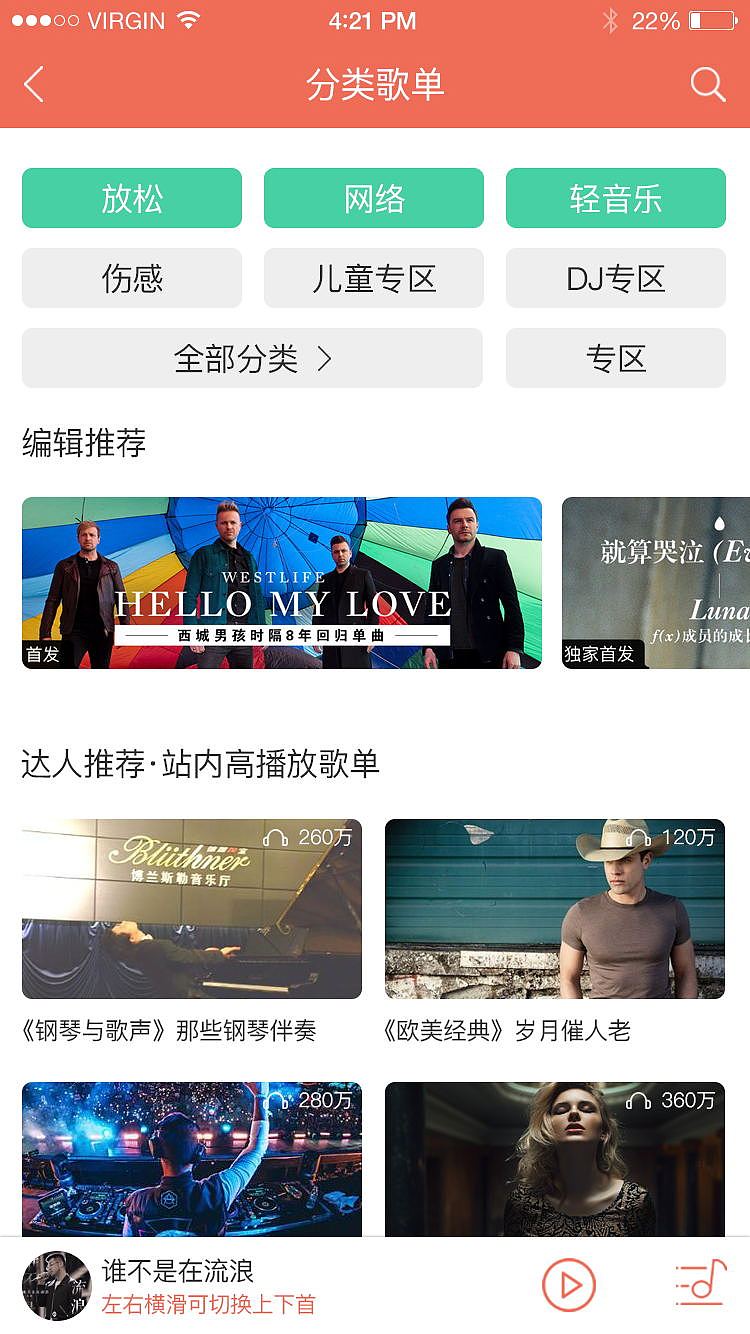The width and height of the screenshot is (750, 1334).
Task: Open the 专区 section
Action: click(x=615, y=357)
